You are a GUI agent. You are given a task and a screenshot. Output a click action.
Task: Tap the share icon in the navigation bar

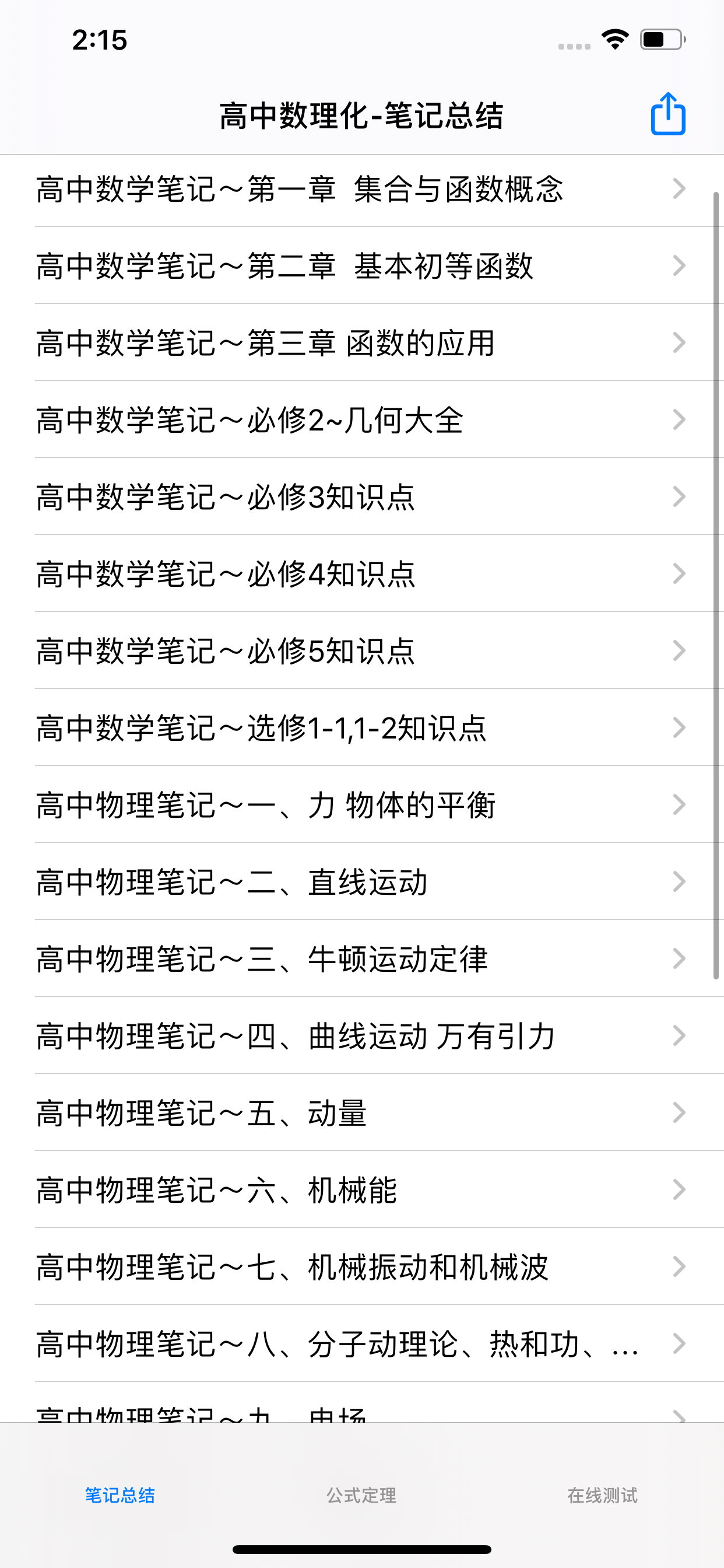click(667, 114)
